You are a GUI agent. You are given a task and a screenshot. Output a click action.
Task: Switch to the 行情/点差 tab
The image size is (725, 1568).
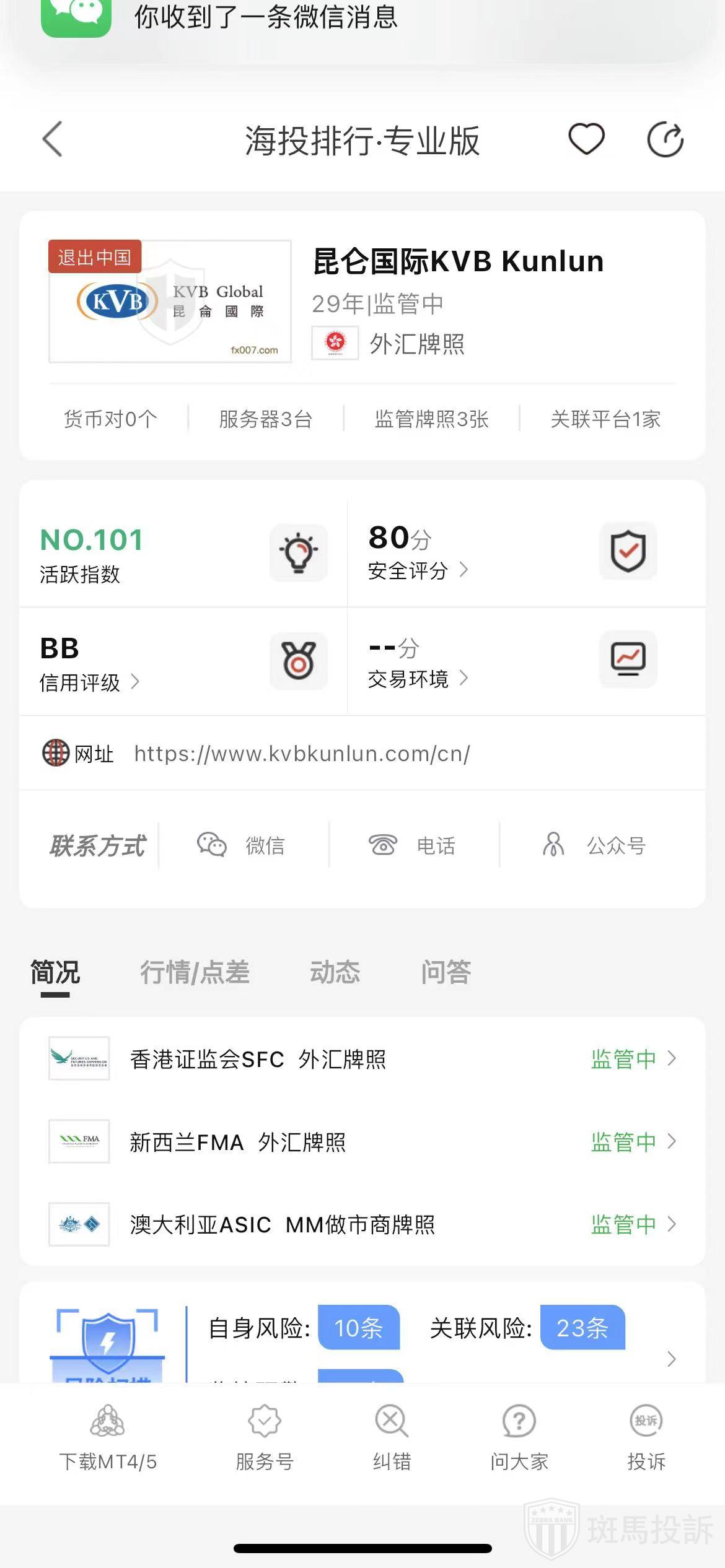(x=195, y=972)
